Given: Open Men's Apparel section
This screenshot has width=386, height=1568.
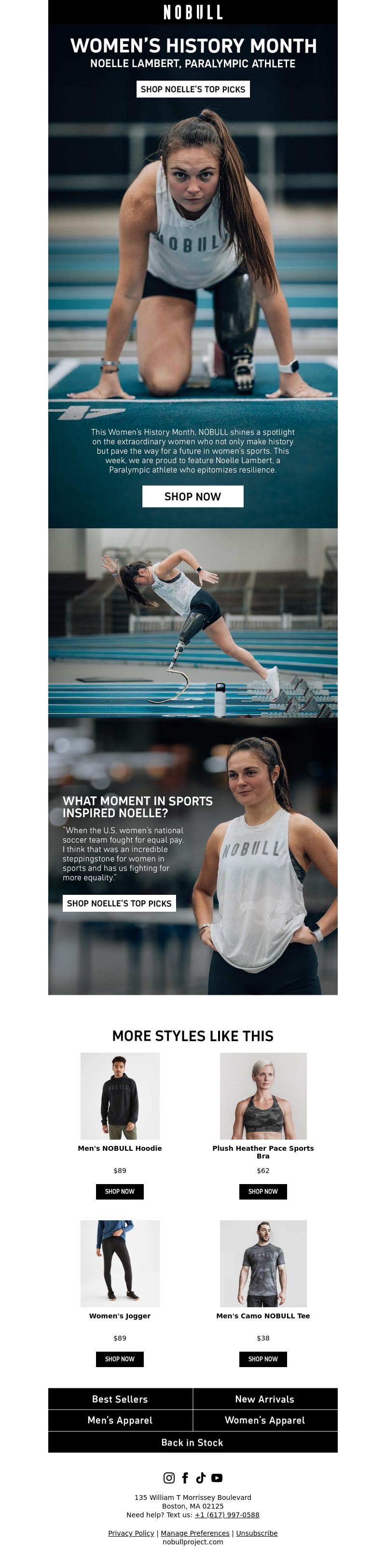Looking at the screenshot, I should pyautogui.click(x=120, y=1420).
